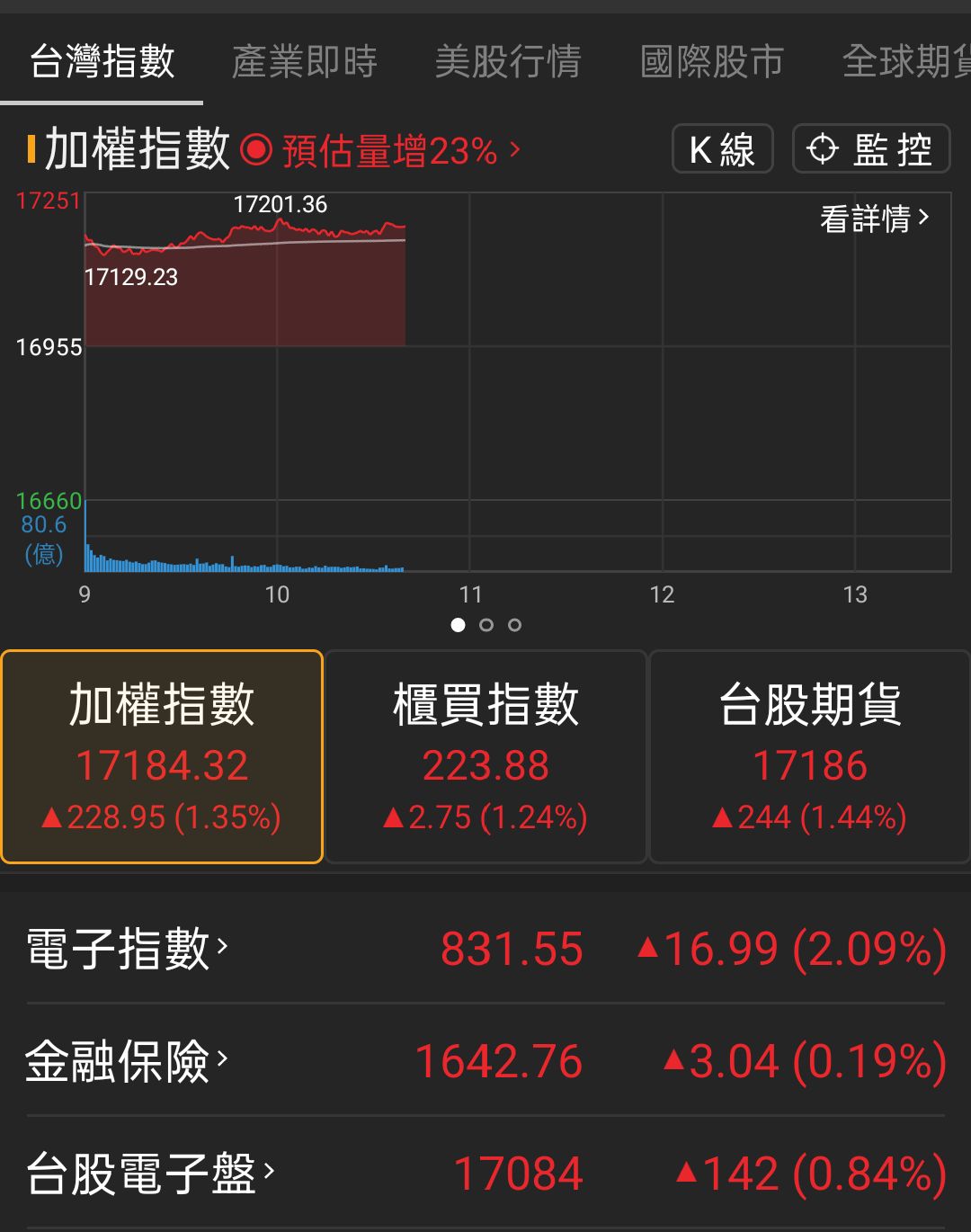Tap the second chart page indicator dot
This screenshot has height=1232, width=971.
click(486, 625)
